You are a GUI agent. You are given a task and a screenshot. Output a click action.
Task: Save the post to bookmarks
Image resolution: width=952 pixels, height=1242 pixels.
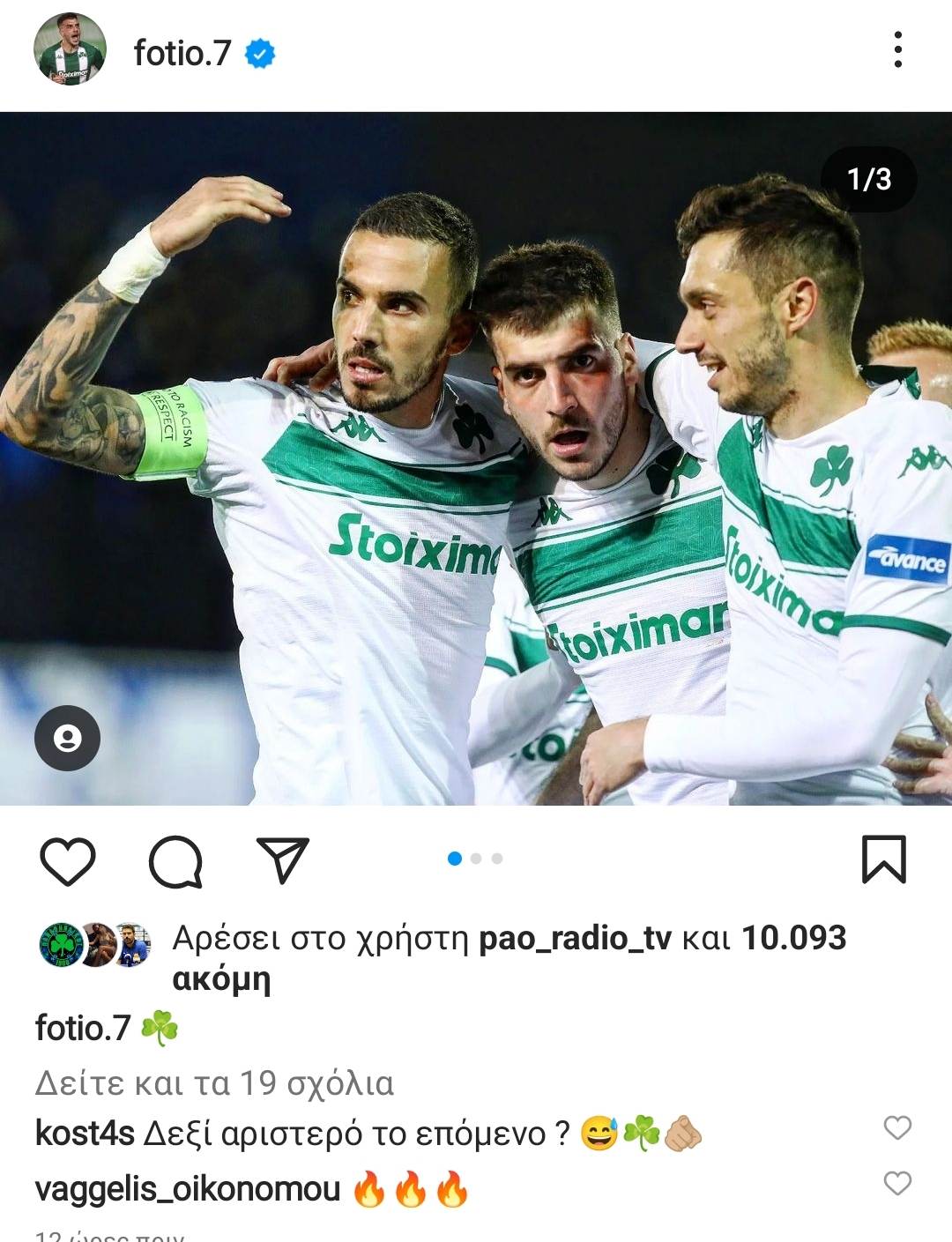[883, 859]
